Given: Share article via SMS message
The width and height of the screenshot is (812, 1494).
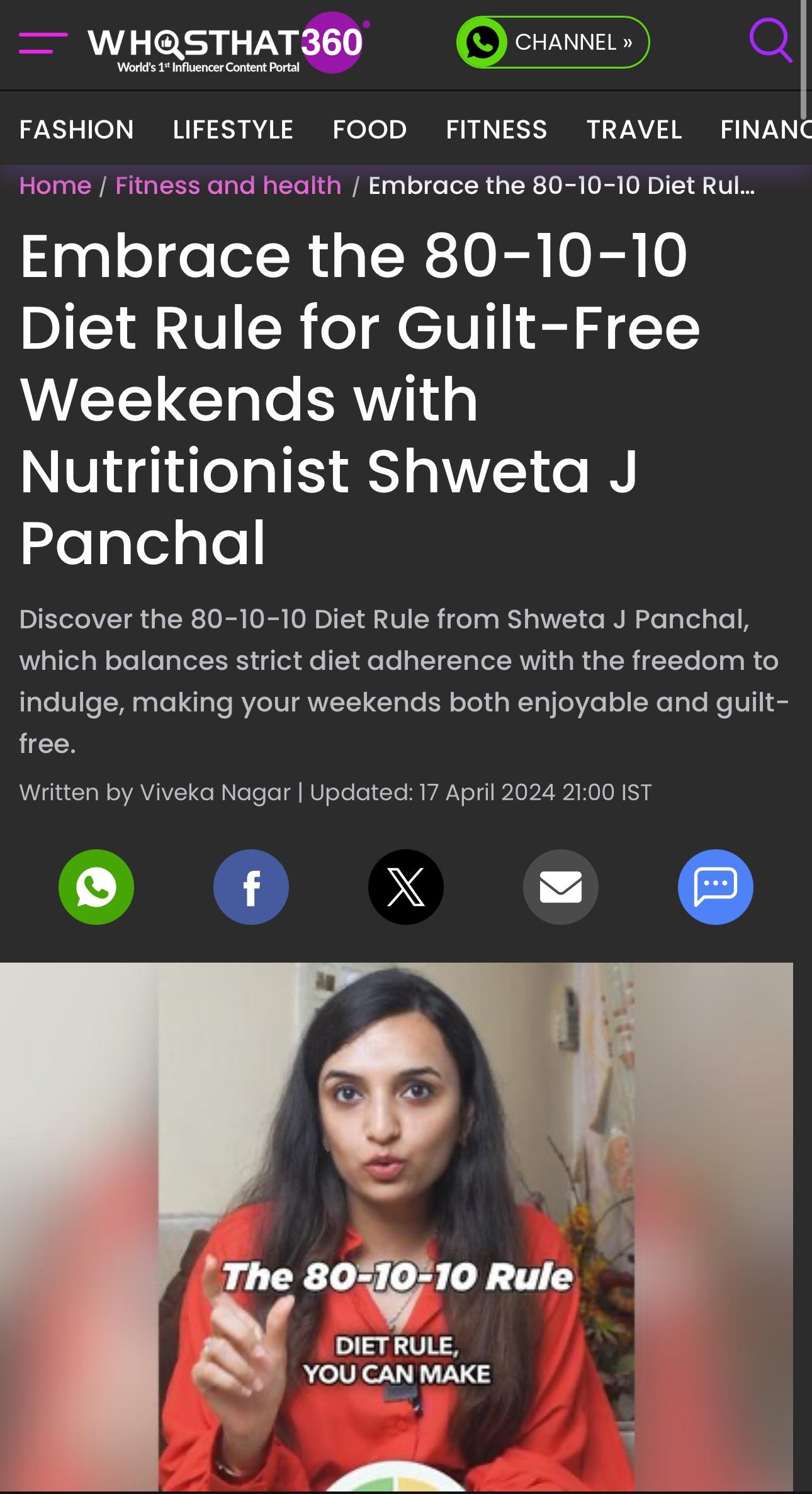Looking at the screenshot, I should 716,887.
